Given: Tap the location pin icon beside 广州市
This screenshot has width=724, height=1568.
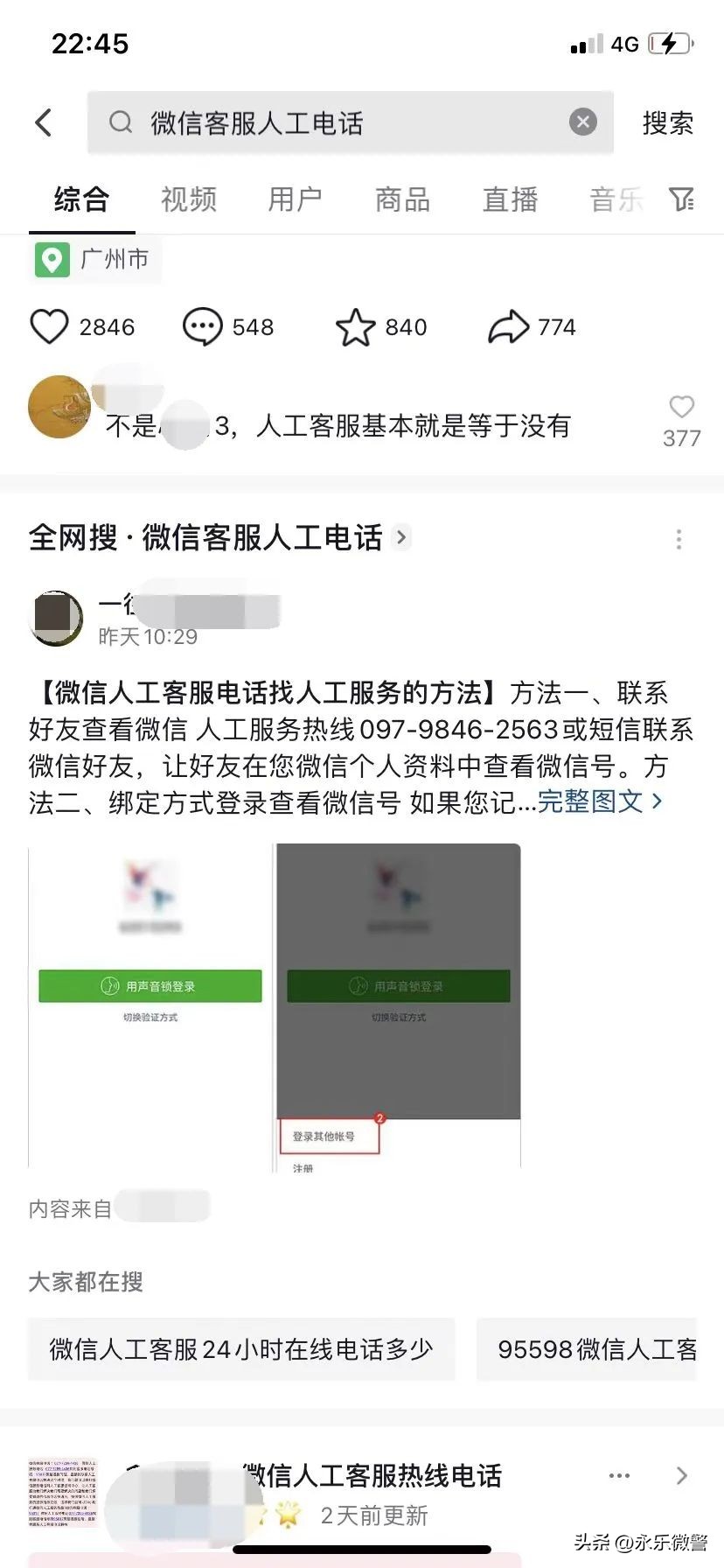Looking at the screenshot, I should (50, 259).
